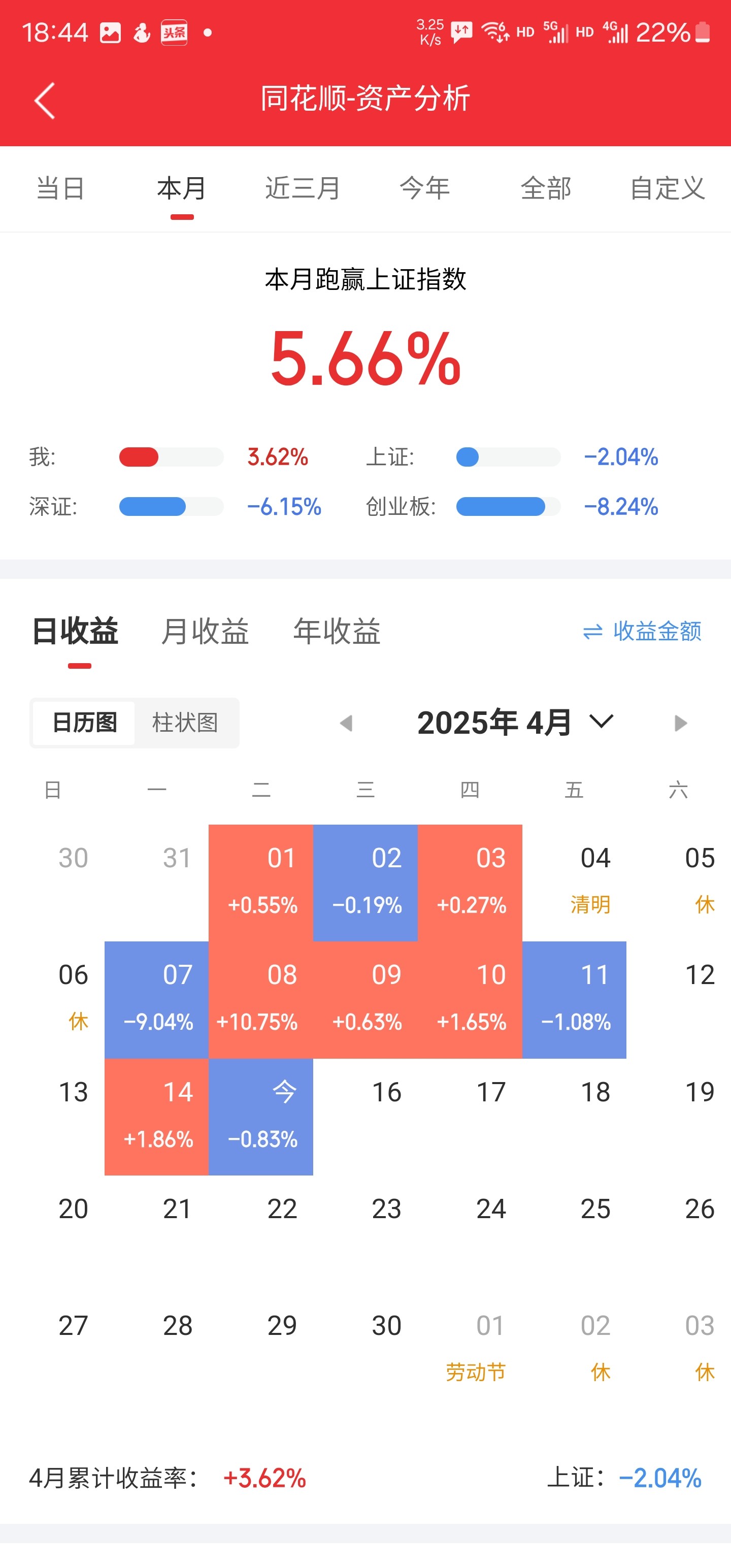Screen dimensions: 731x1568
Task: View today's -0.83% return cell
Action: point(261,1117)
